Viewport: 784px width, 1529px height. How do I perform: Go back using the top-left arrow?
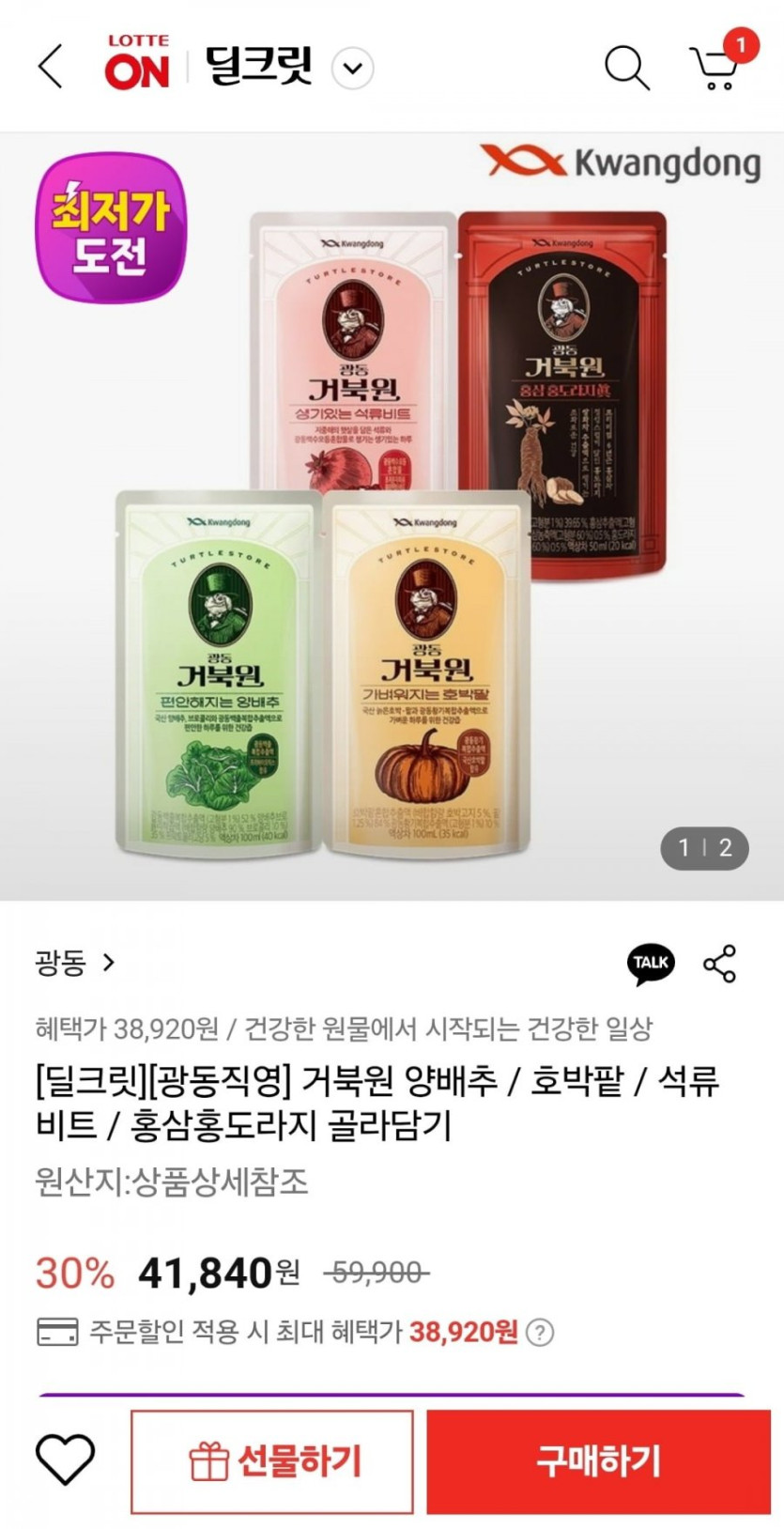pos(51,67)
